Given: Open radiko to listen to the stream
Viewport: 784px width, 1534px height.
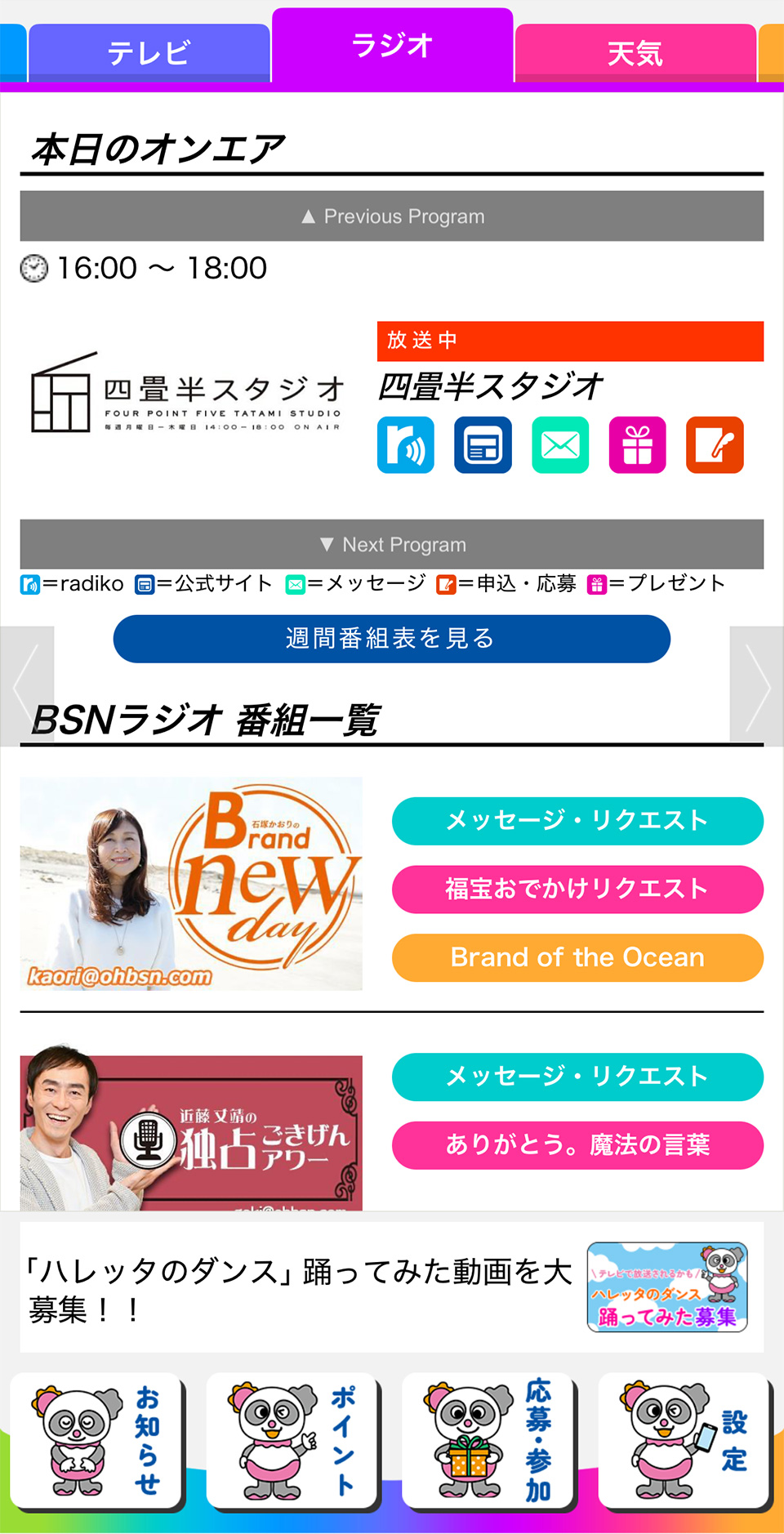Looking at the screenshot, I should 405,444.
